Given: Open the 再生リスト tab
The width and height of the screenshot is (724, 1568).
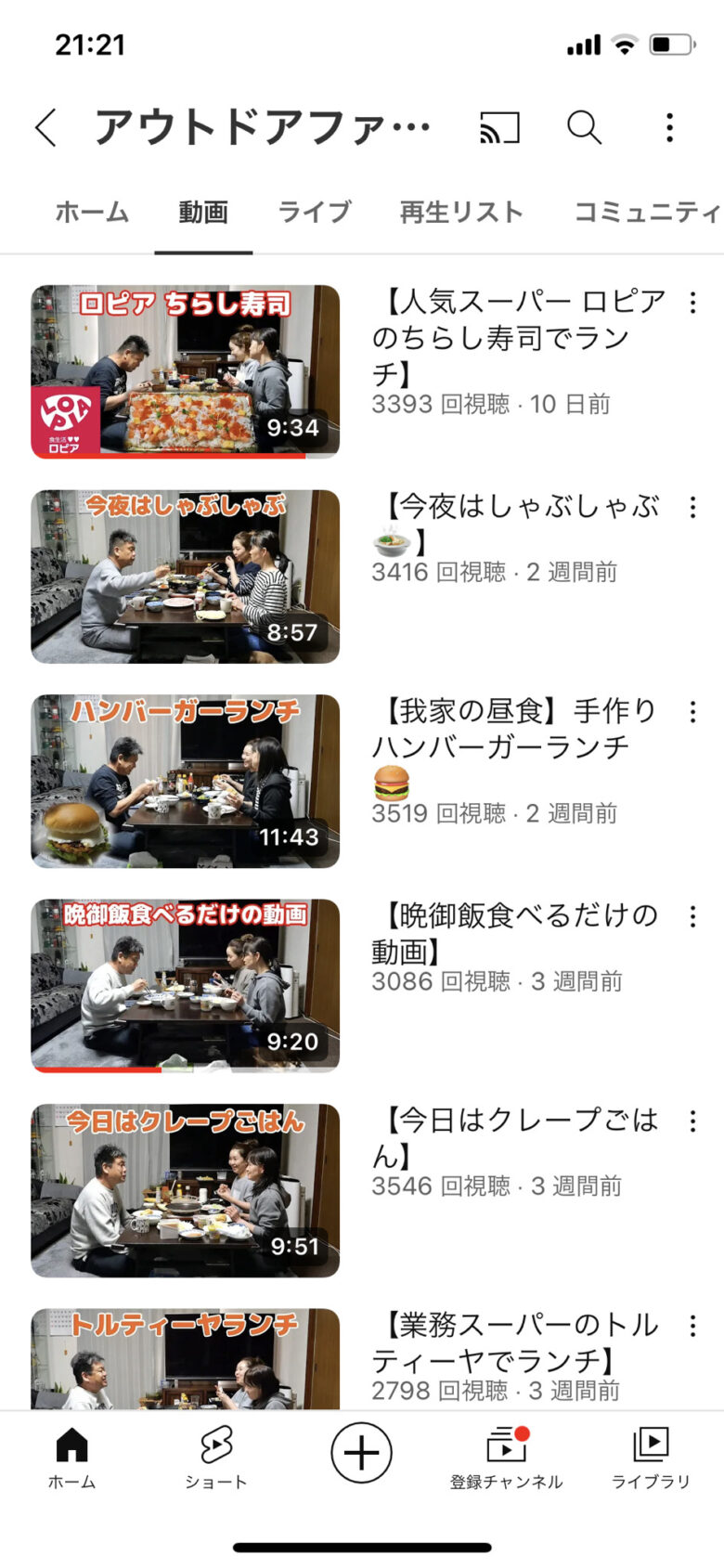Looking at the screenshot, I should click(x=461, y=213).
